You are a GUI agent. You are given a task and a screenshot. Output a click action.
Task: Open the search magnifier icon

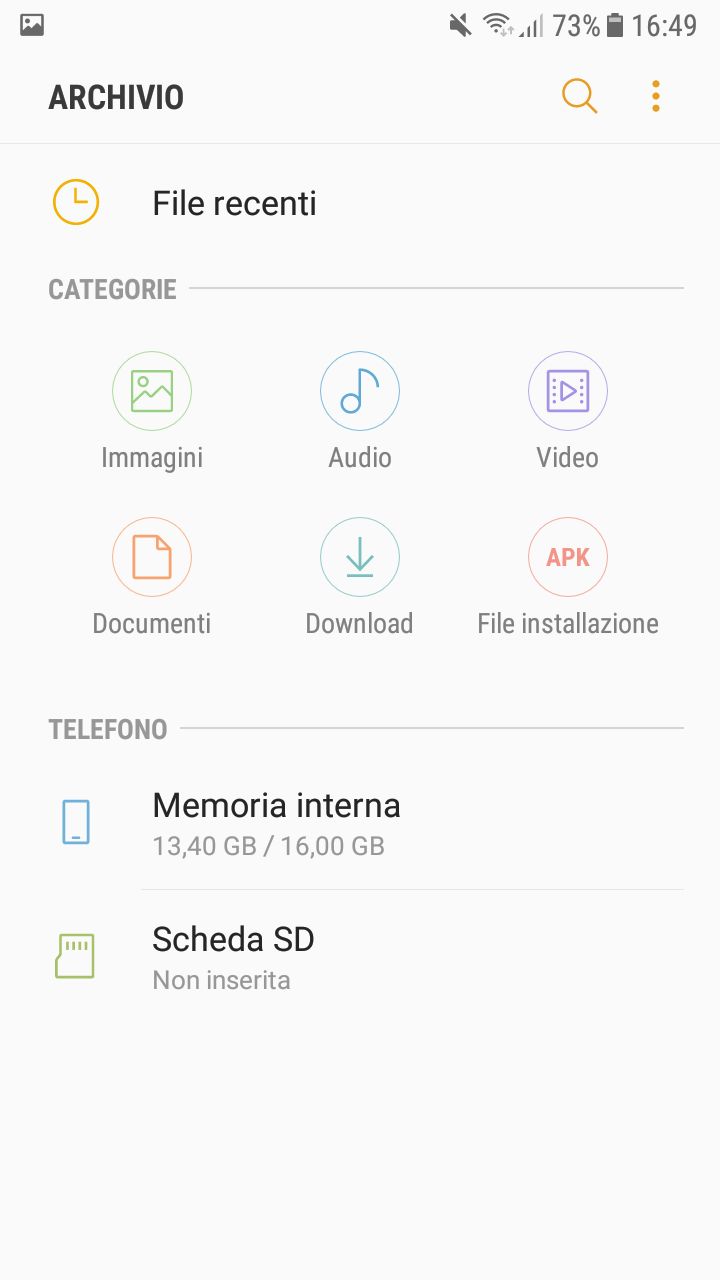[580, 97]
